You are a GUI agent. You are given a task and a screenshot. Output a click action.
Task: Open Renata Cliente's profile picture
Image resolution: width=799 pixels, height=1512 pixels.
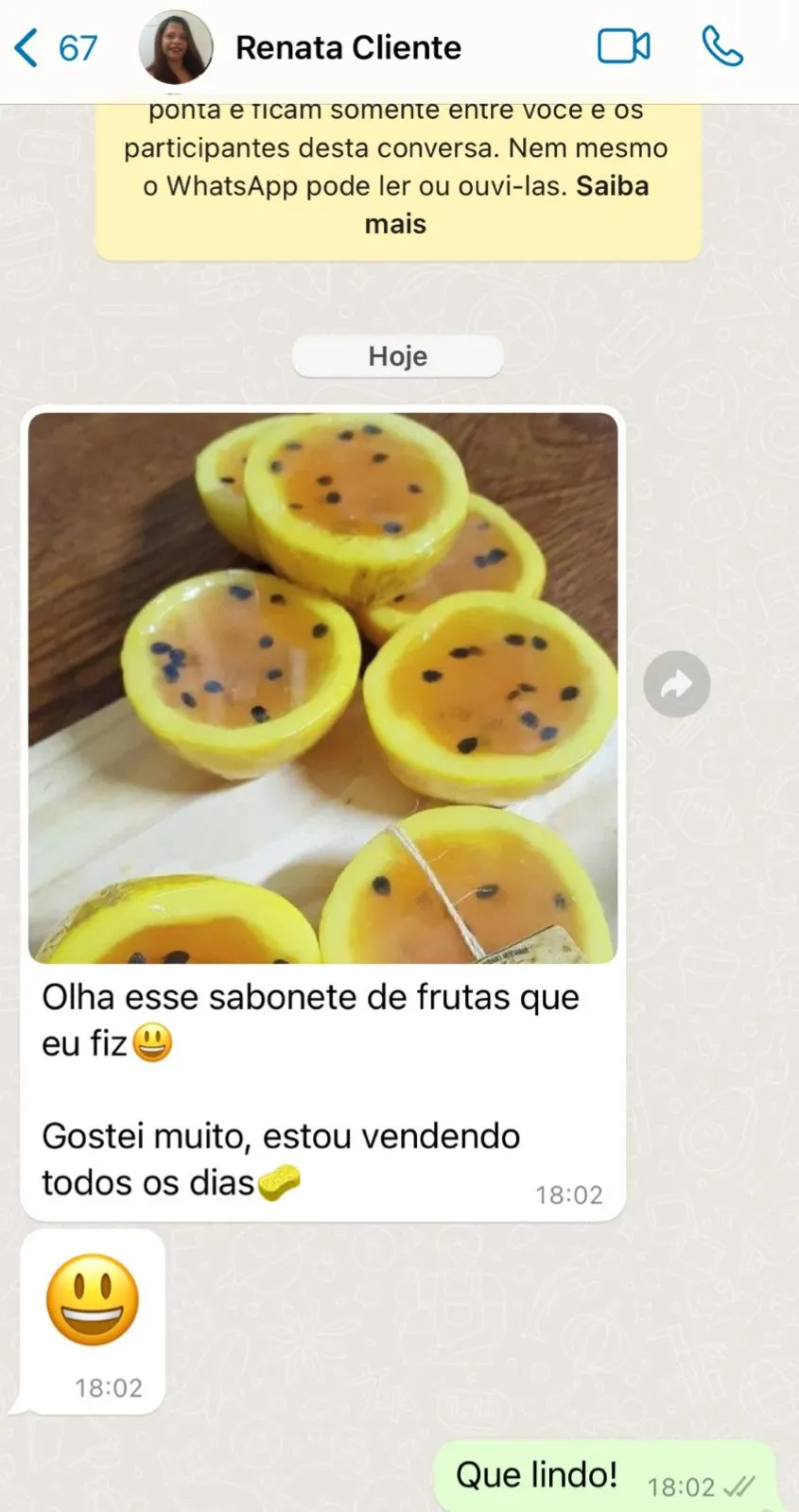coord(176,45)
